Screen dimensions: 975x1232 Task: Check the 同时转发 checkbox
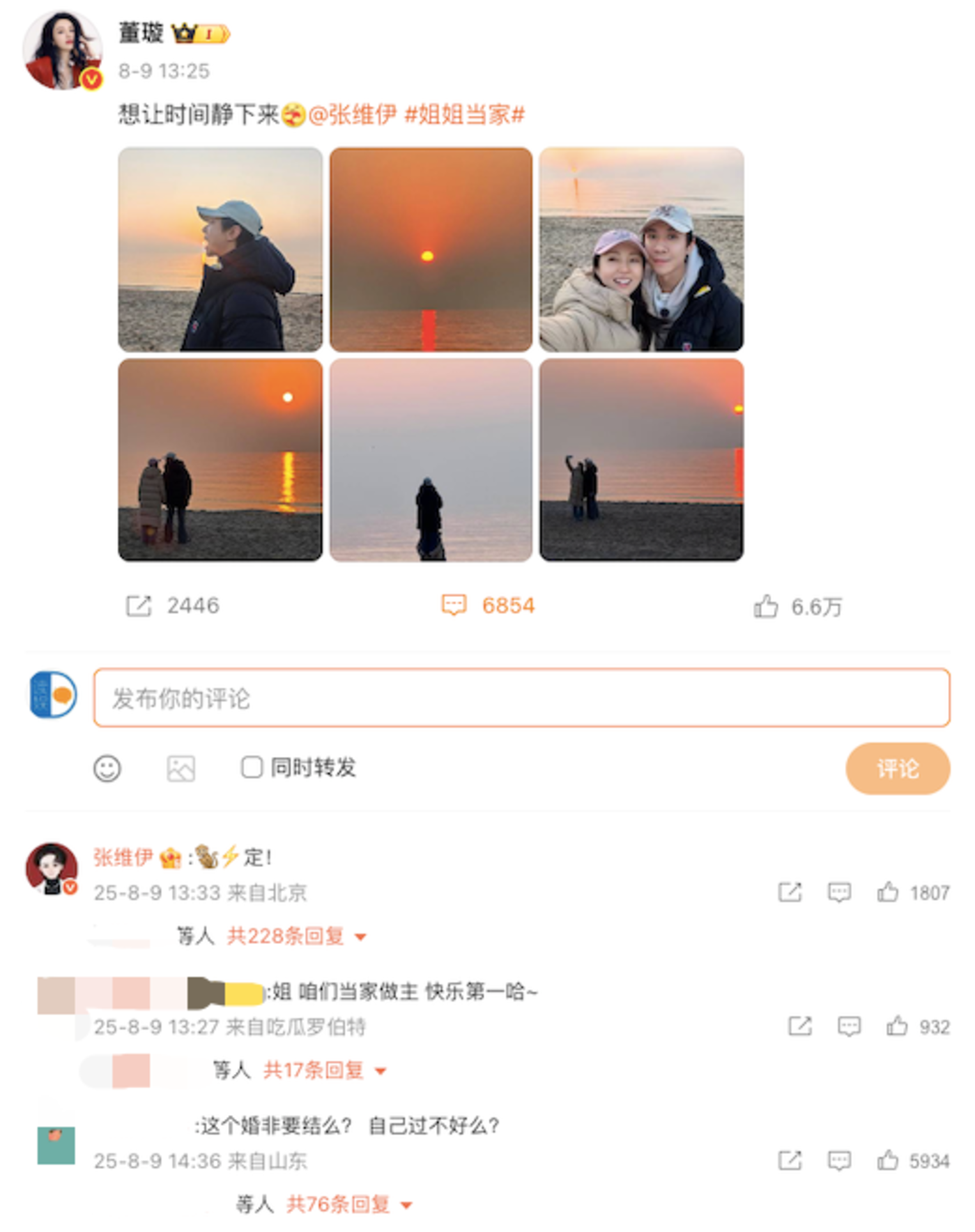coord(252,767)
